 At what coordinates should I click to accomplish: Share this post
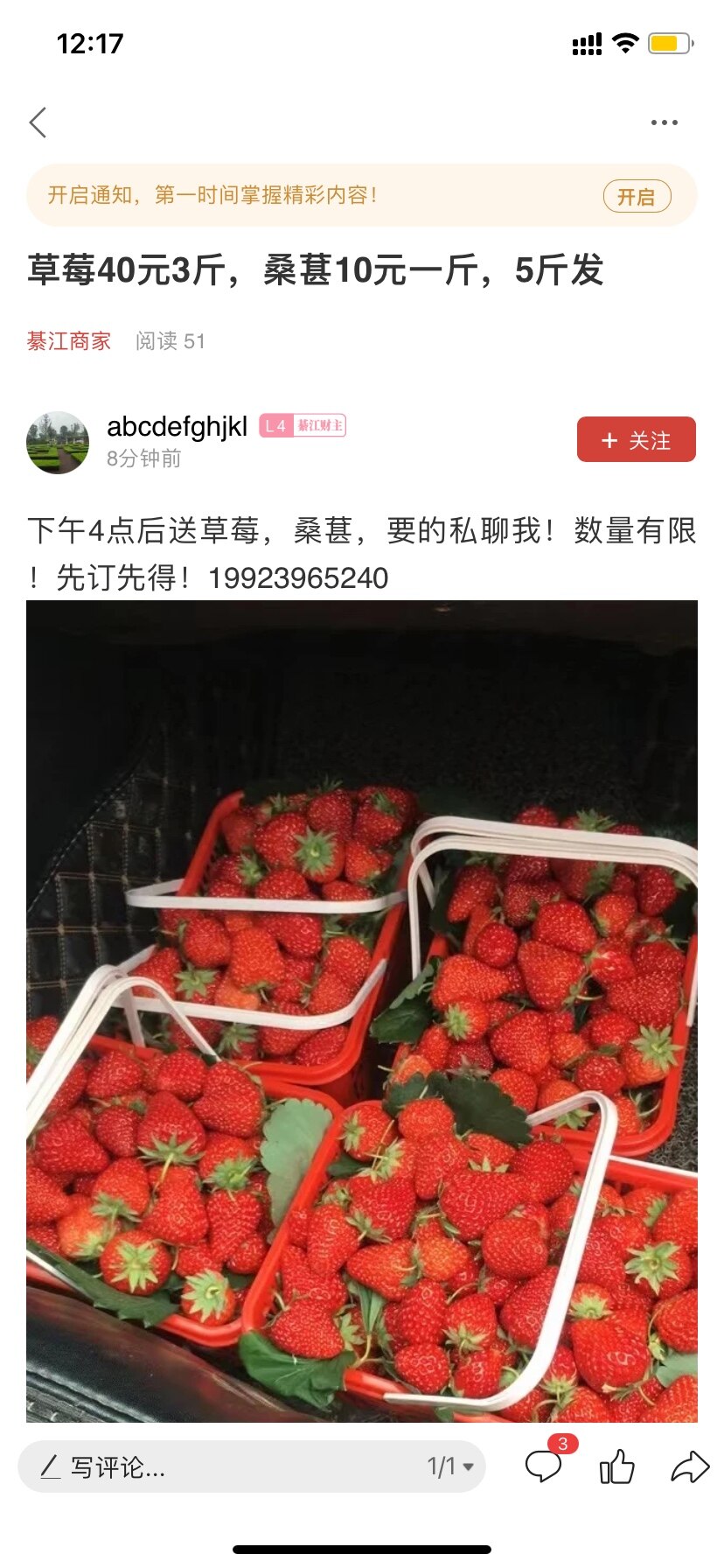click(x=690, y=1466)
